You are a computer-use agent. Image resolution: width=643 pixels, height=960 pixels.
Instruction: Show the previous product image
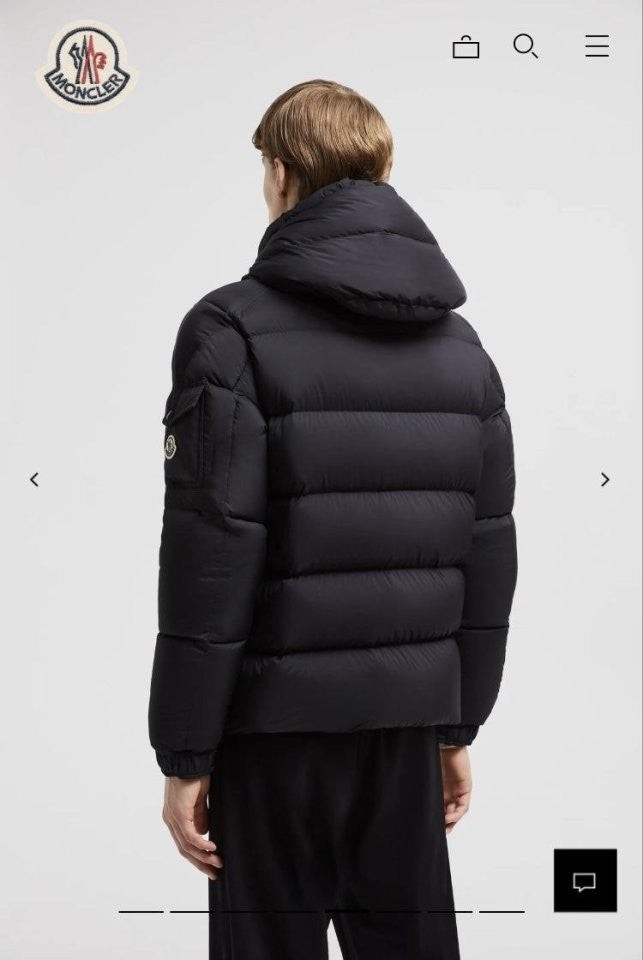[34, 480]
